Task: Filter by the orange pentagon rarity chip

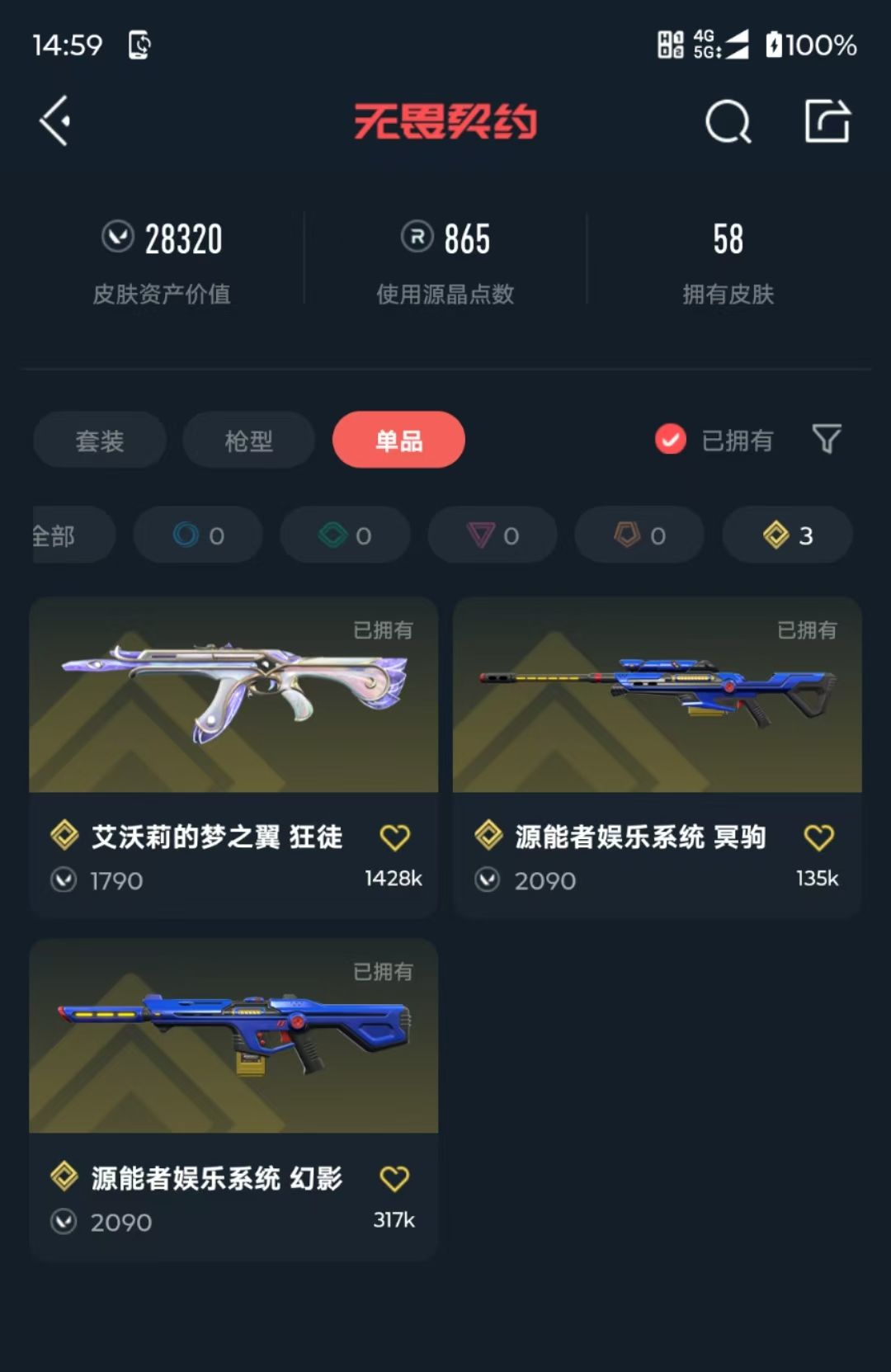Action: (639, 535)
